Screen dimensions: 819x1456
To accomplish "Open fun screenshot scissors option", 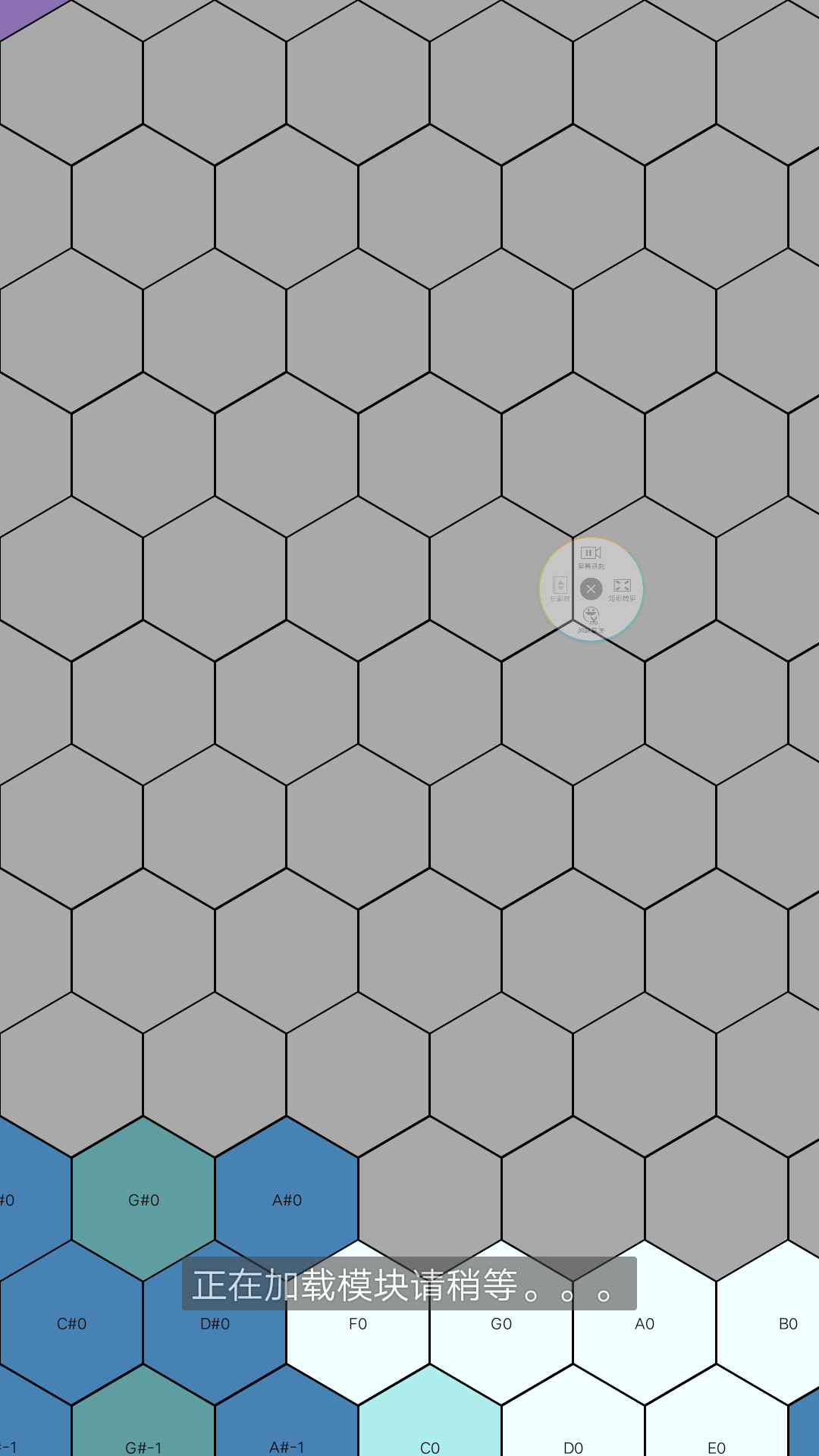I will [591, 620].
